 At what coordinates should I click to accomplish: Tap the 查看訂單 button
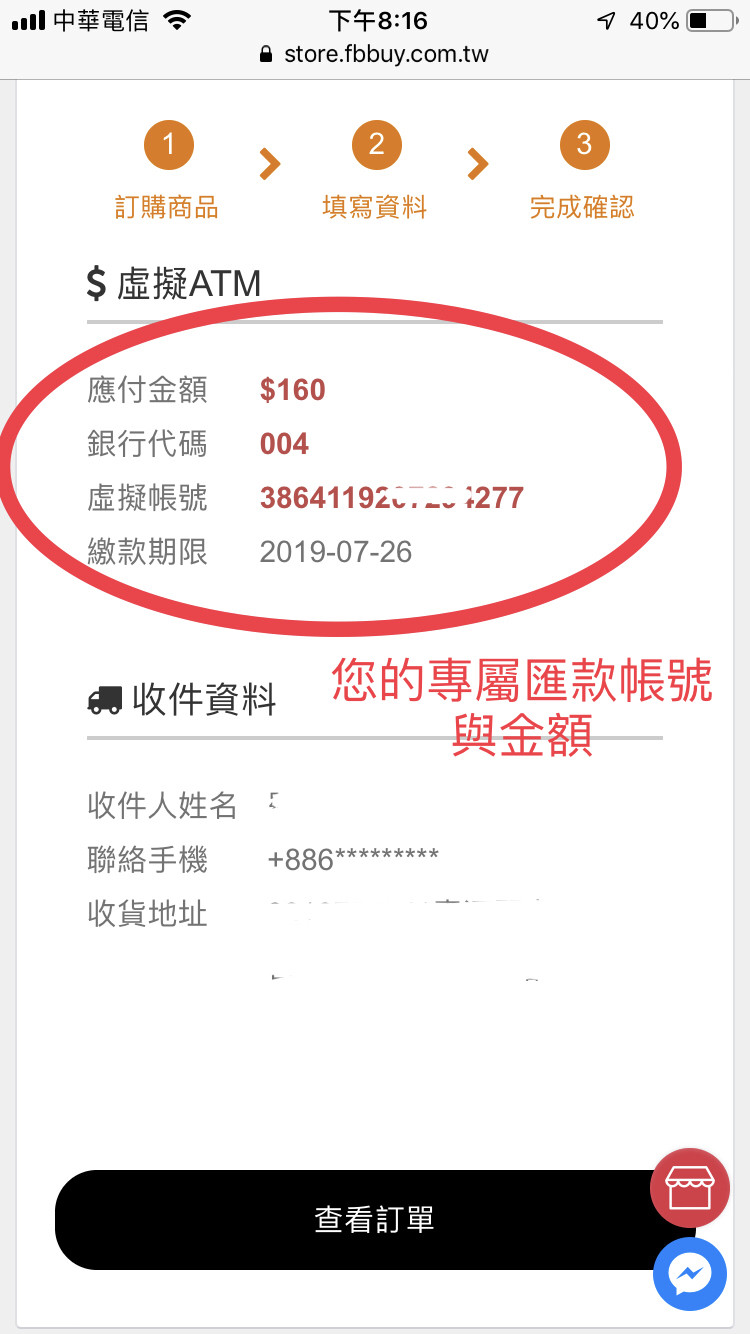click(374, 1220)
